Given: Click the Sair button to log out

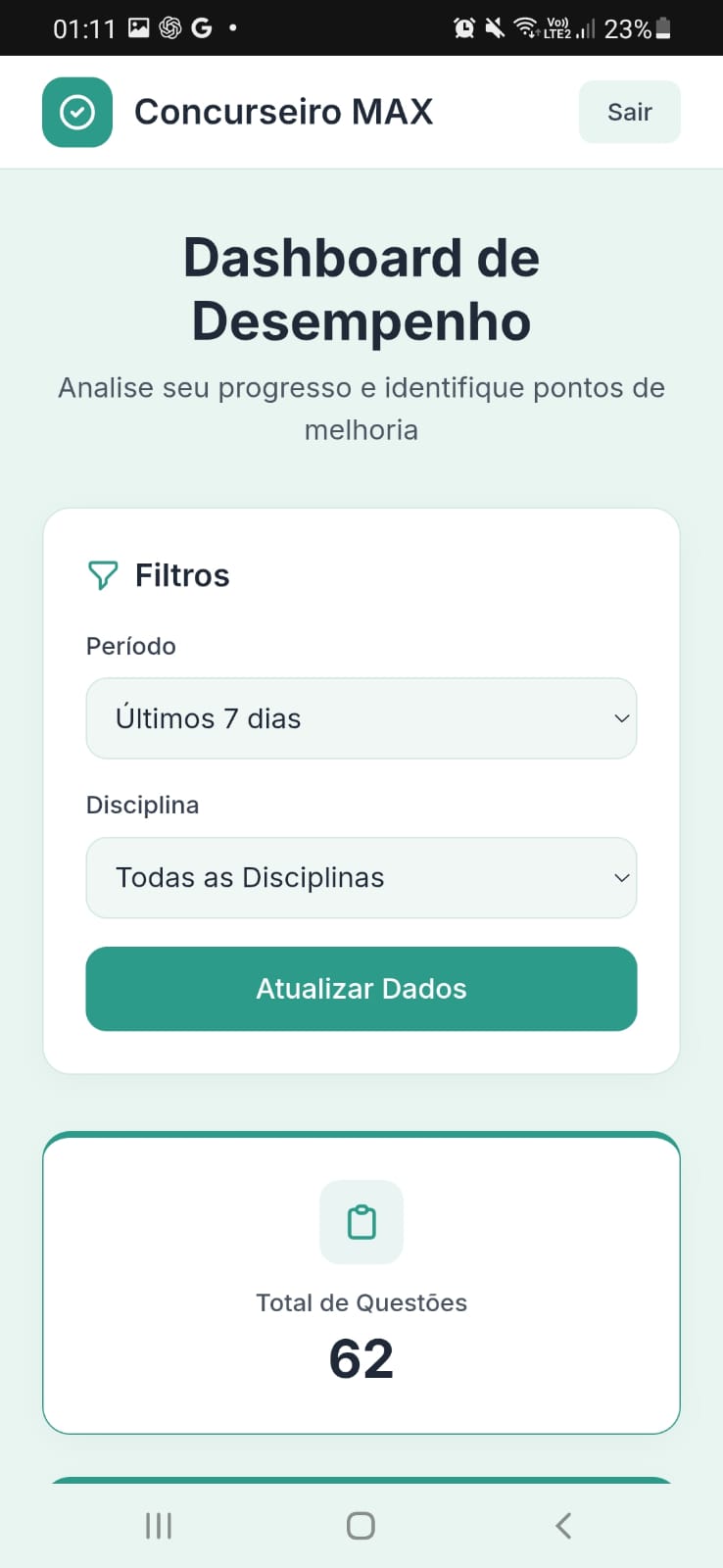Looking at the screenshot, I should 629,111.
